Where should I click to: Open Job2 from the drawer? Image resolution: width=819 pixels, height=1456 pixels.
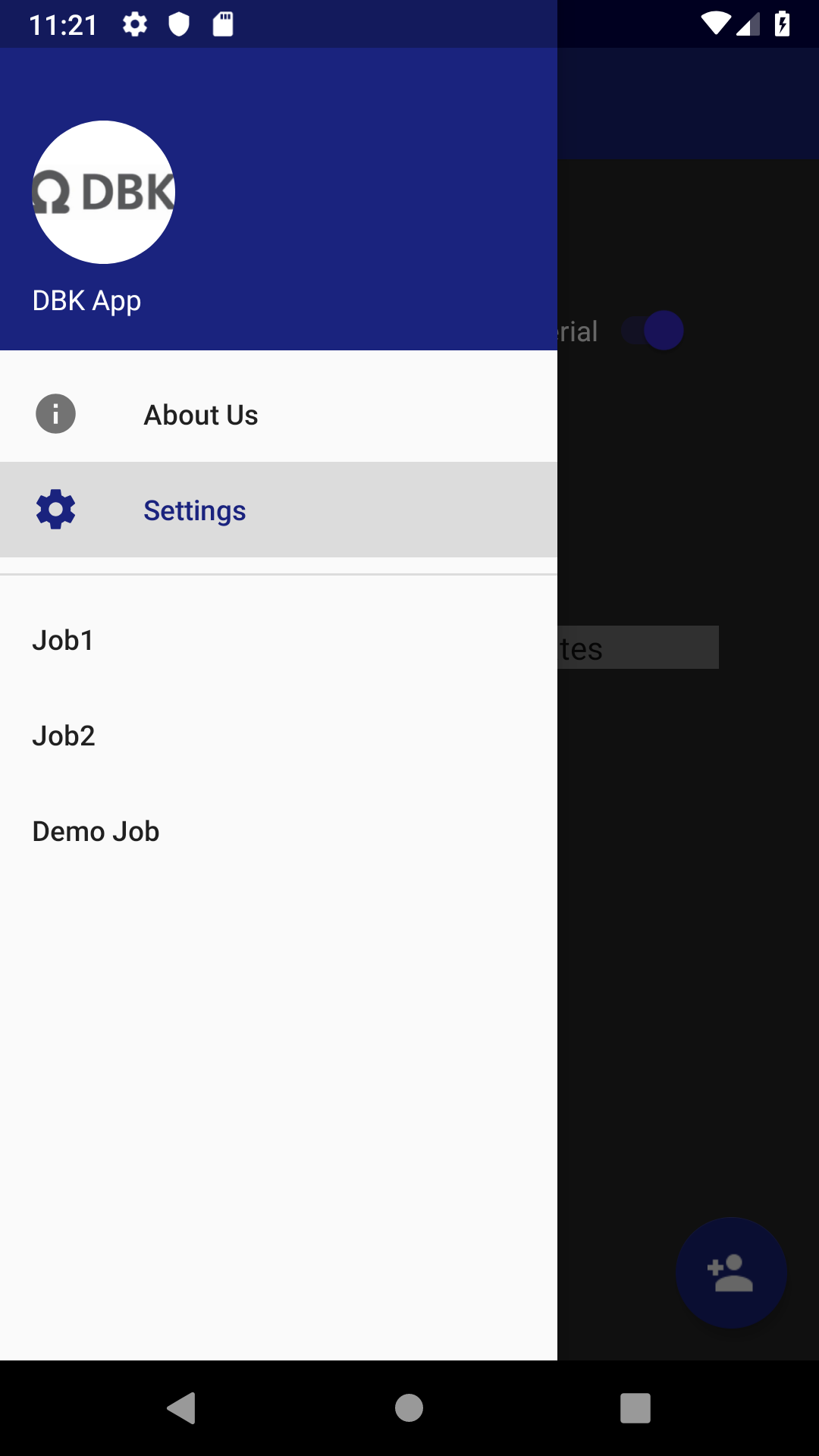click(x=278, y=736)
